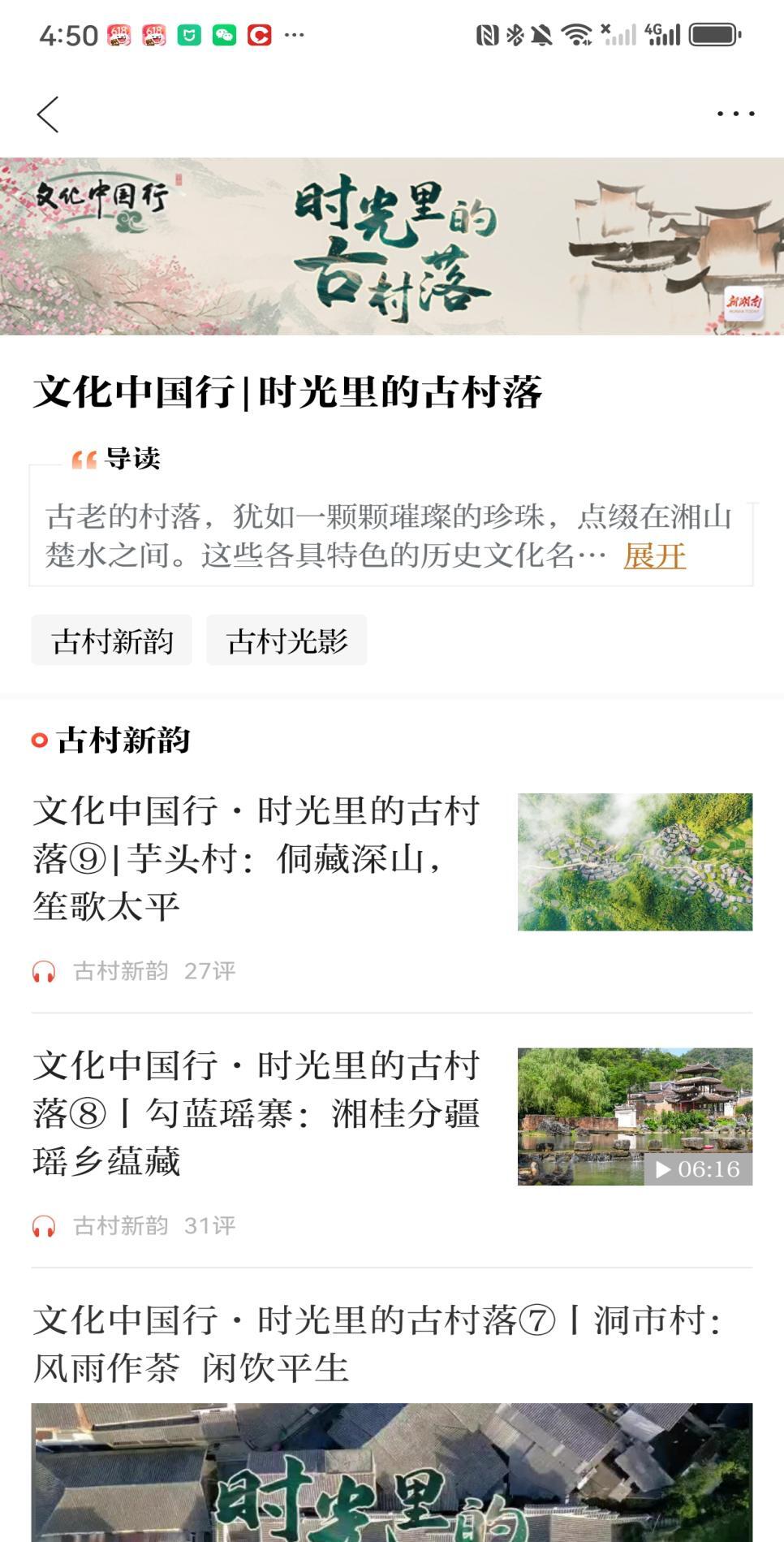Screen dimensions: 784x1542
Task: Play audio for the 芋头村 article
Action: [x=44, y=971]
